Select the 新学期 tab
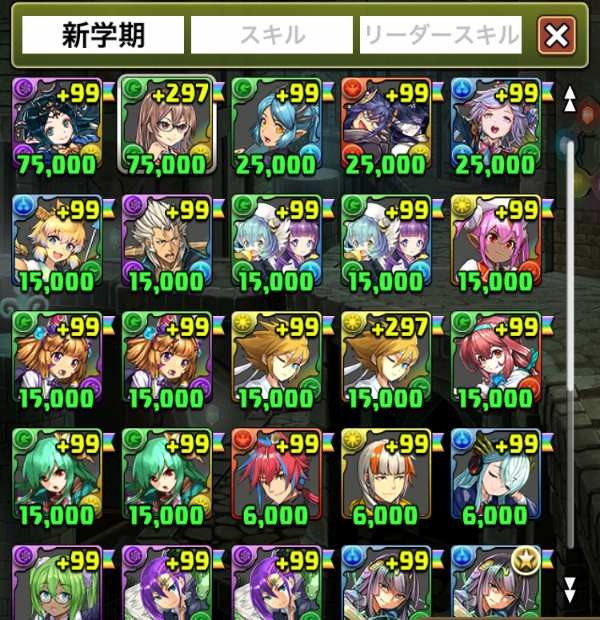 (x=104, y=37)
